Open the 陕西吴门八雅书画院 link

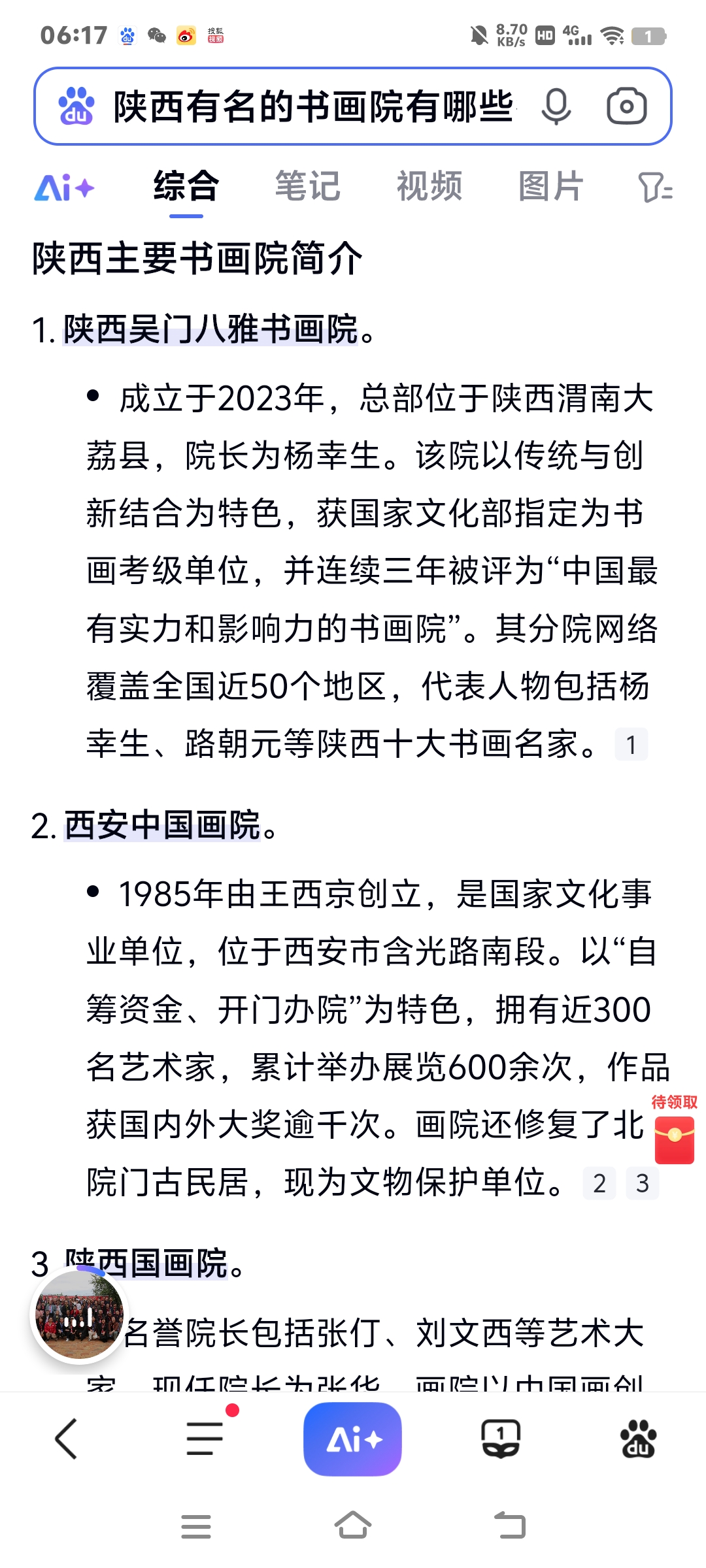[210, 329]
